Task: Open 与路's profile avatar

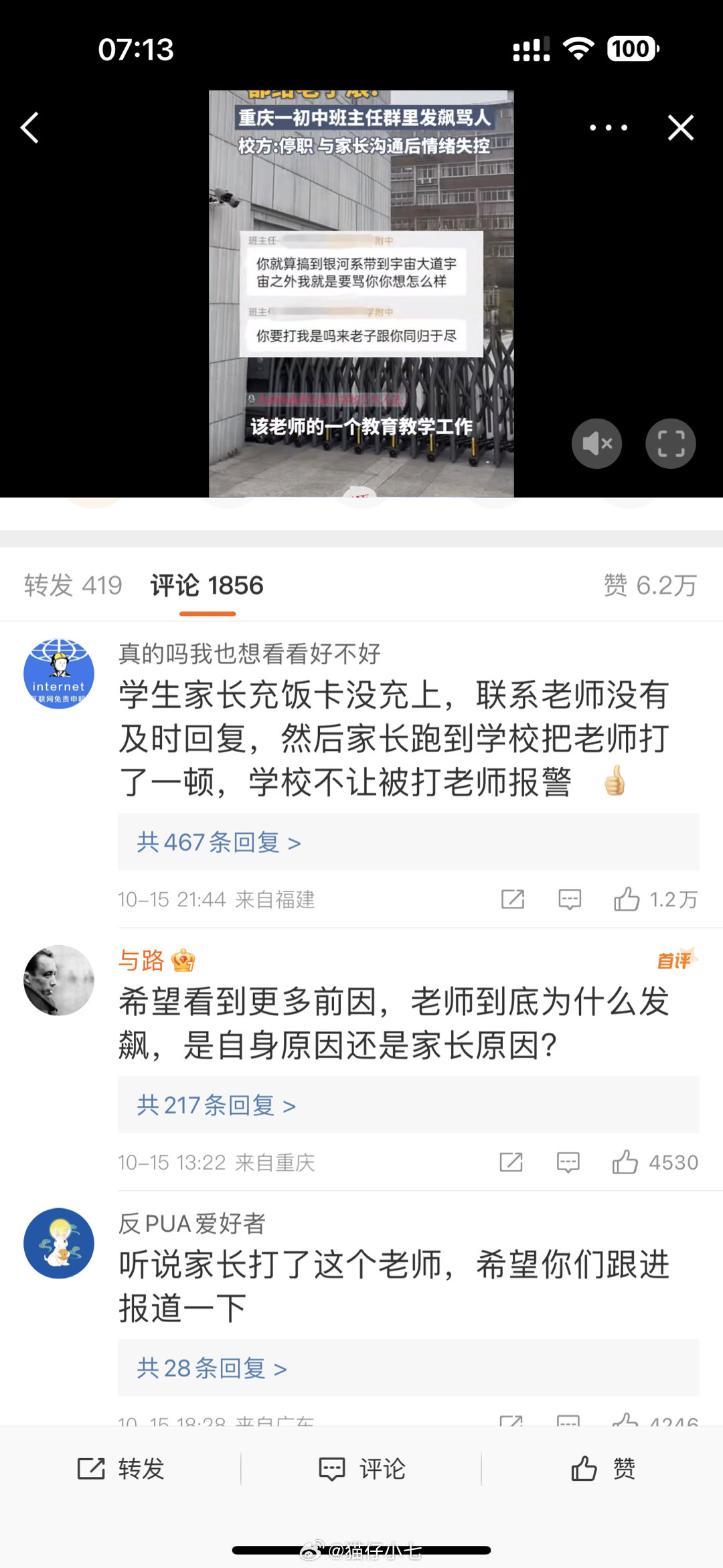Action: (x=59, y=980)
